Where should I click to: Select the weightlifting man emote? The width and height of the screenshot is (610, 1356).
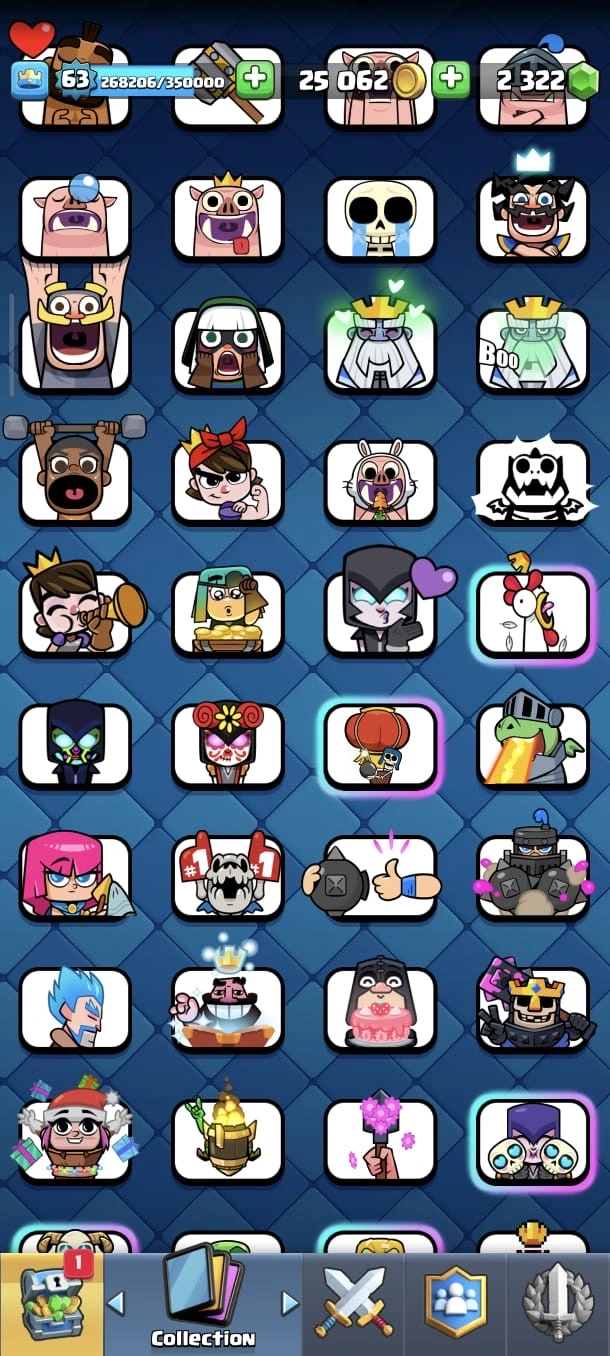click(75, 480)
